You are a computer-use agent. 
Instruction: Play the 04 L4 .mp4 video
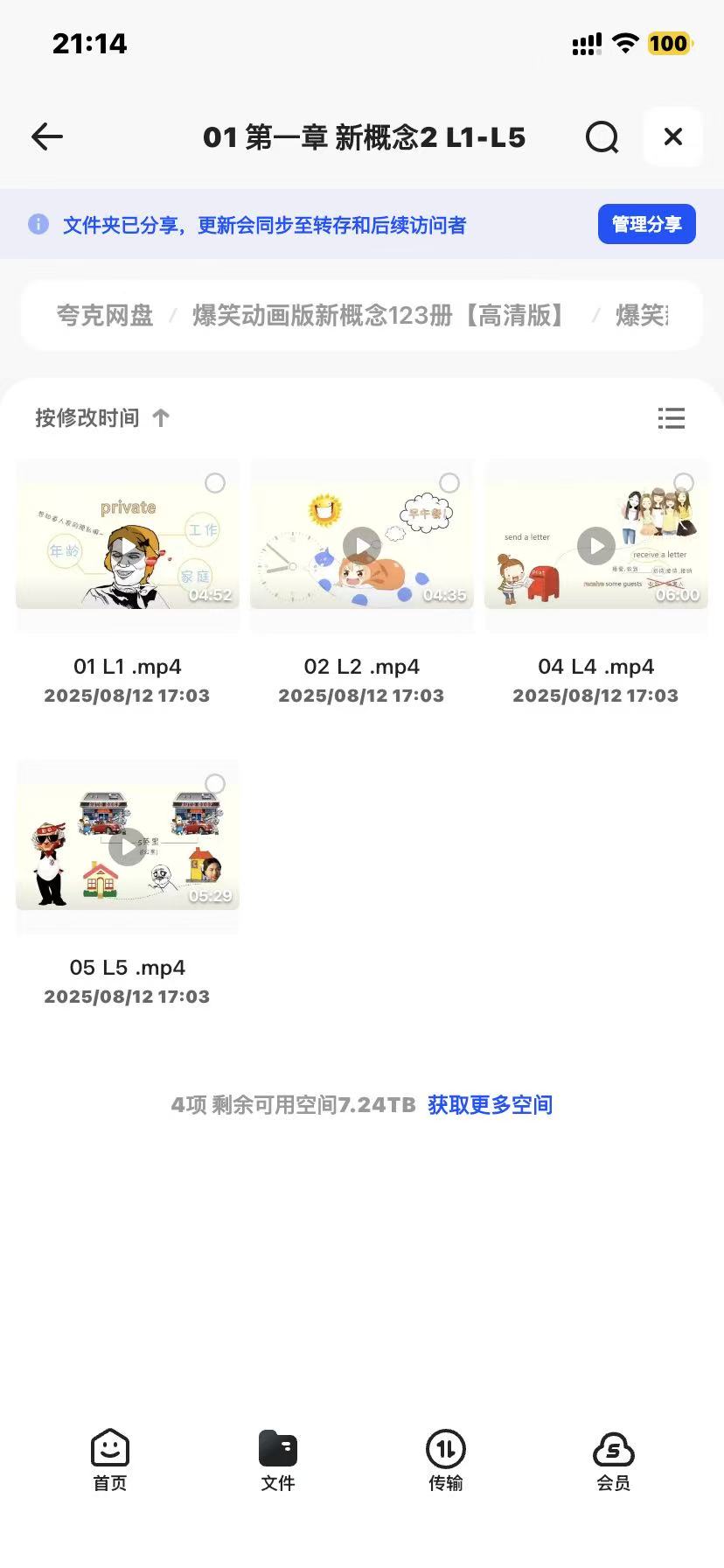tap(595, 546)
